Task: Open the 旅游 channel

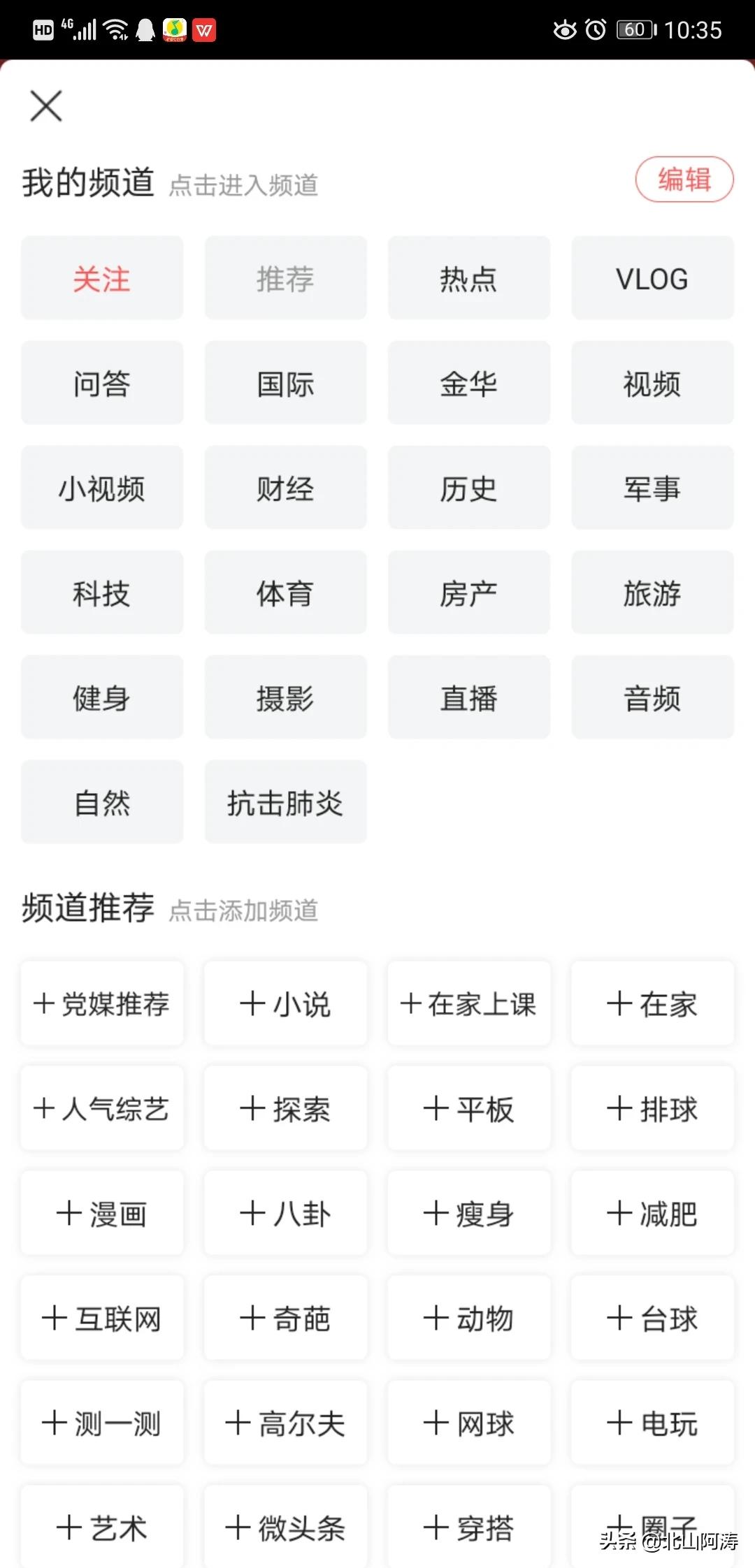Action: (x=652, y=593)
